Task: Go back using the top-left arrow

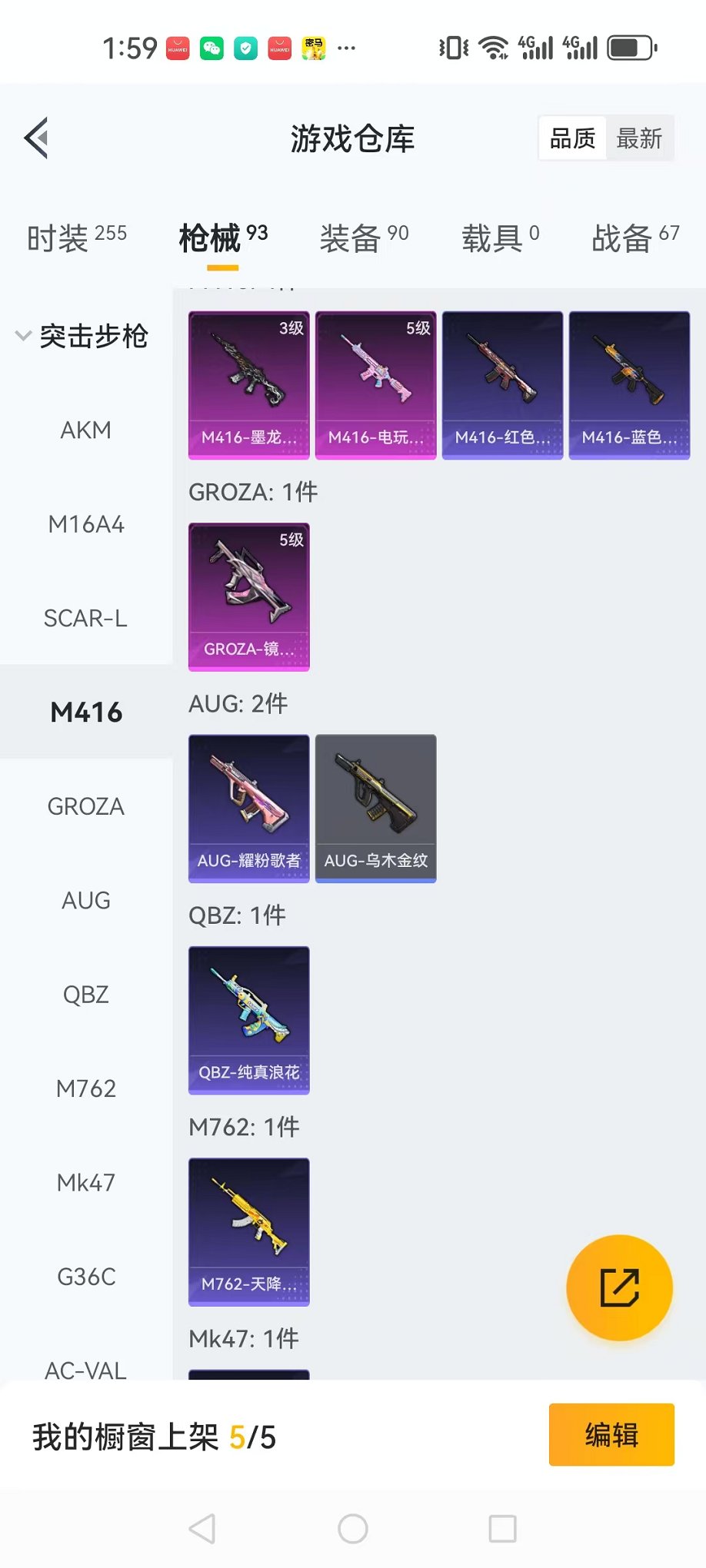Action: tap(37, 138)
